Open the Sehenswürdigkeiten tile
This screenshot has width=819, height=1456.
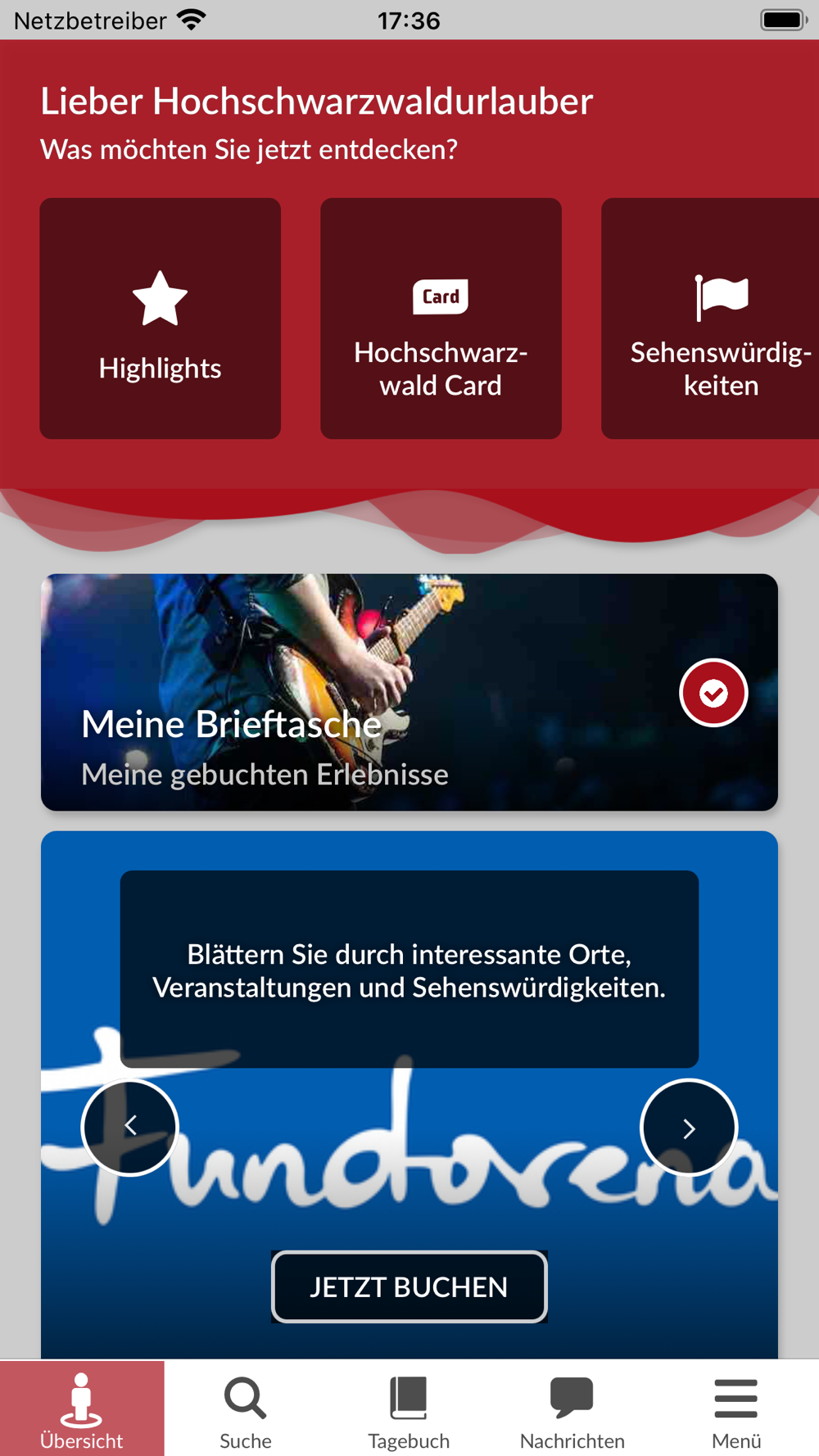[x=711, y=318]
